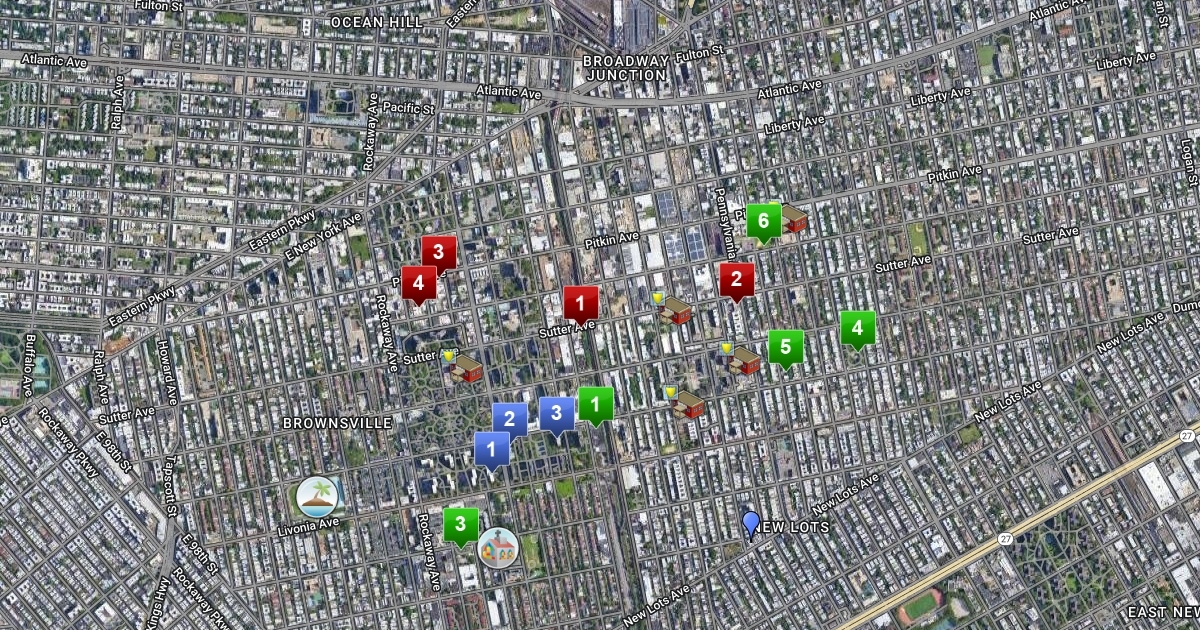This screenshot has height=630, width=1200.
Task: Select red marker number 1
Action: point(581,302)
